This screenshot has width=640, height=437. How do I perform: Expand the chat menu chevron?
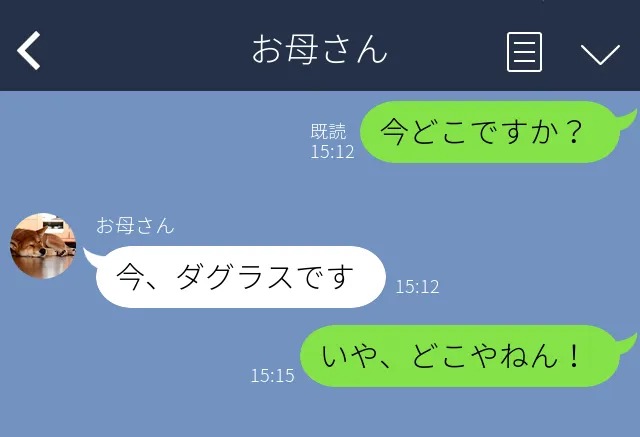600,52
